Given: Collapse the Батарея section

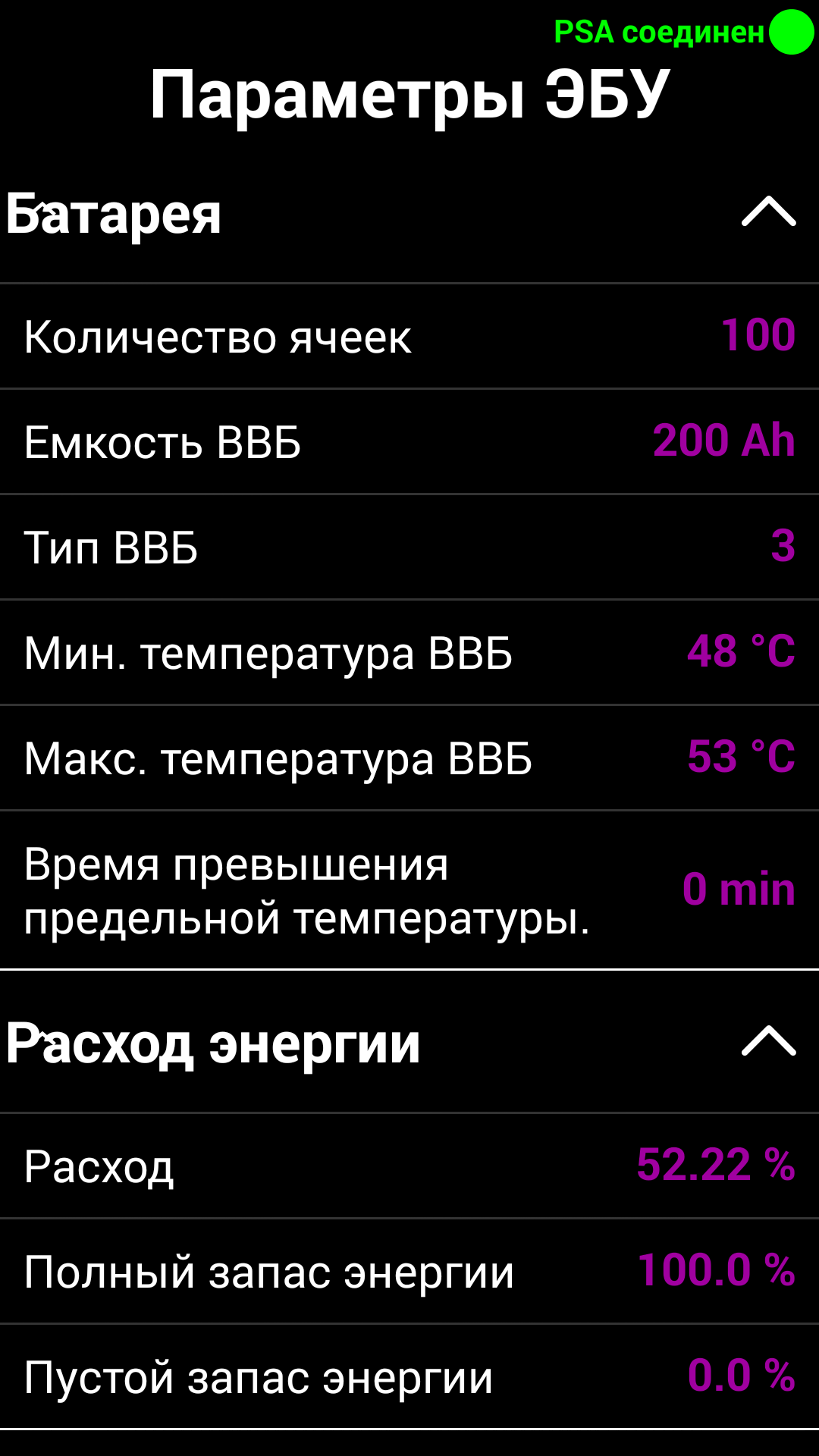Looking at the screenshot, I should (768, 212).
